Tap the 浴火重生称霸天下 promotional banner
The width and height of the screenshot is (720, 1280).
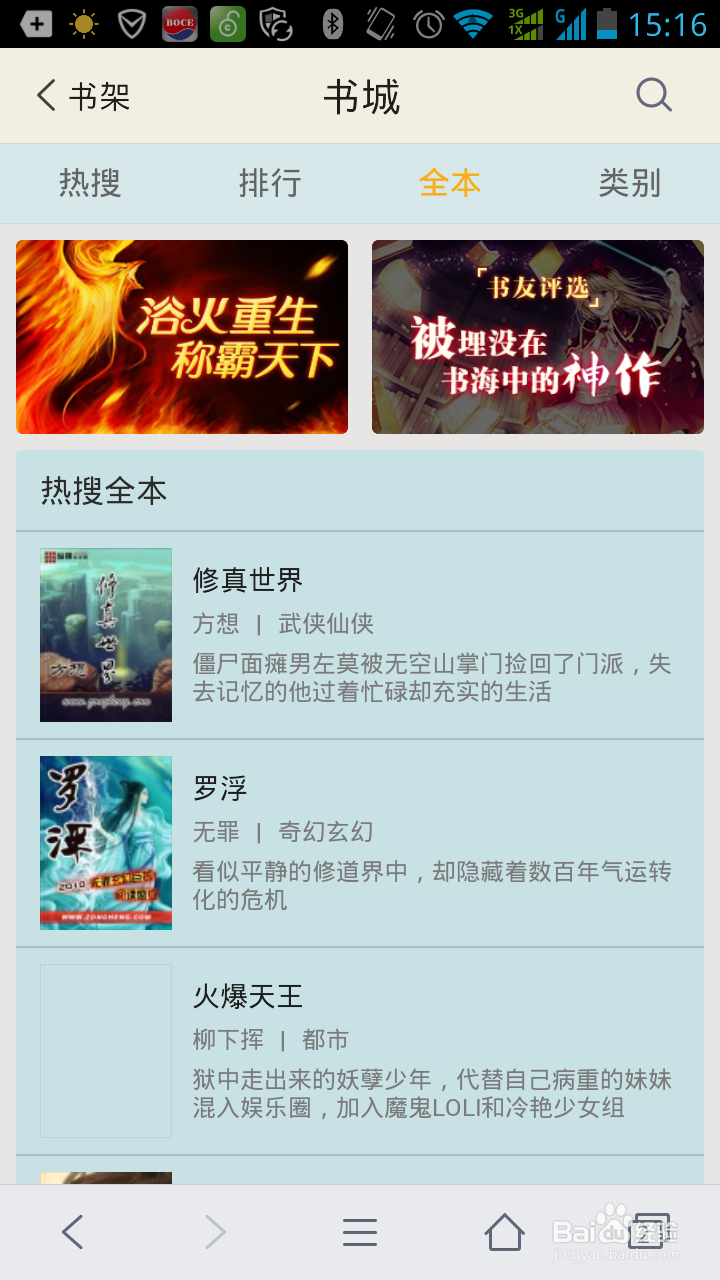pyautogui.click(x=181, y=336)
